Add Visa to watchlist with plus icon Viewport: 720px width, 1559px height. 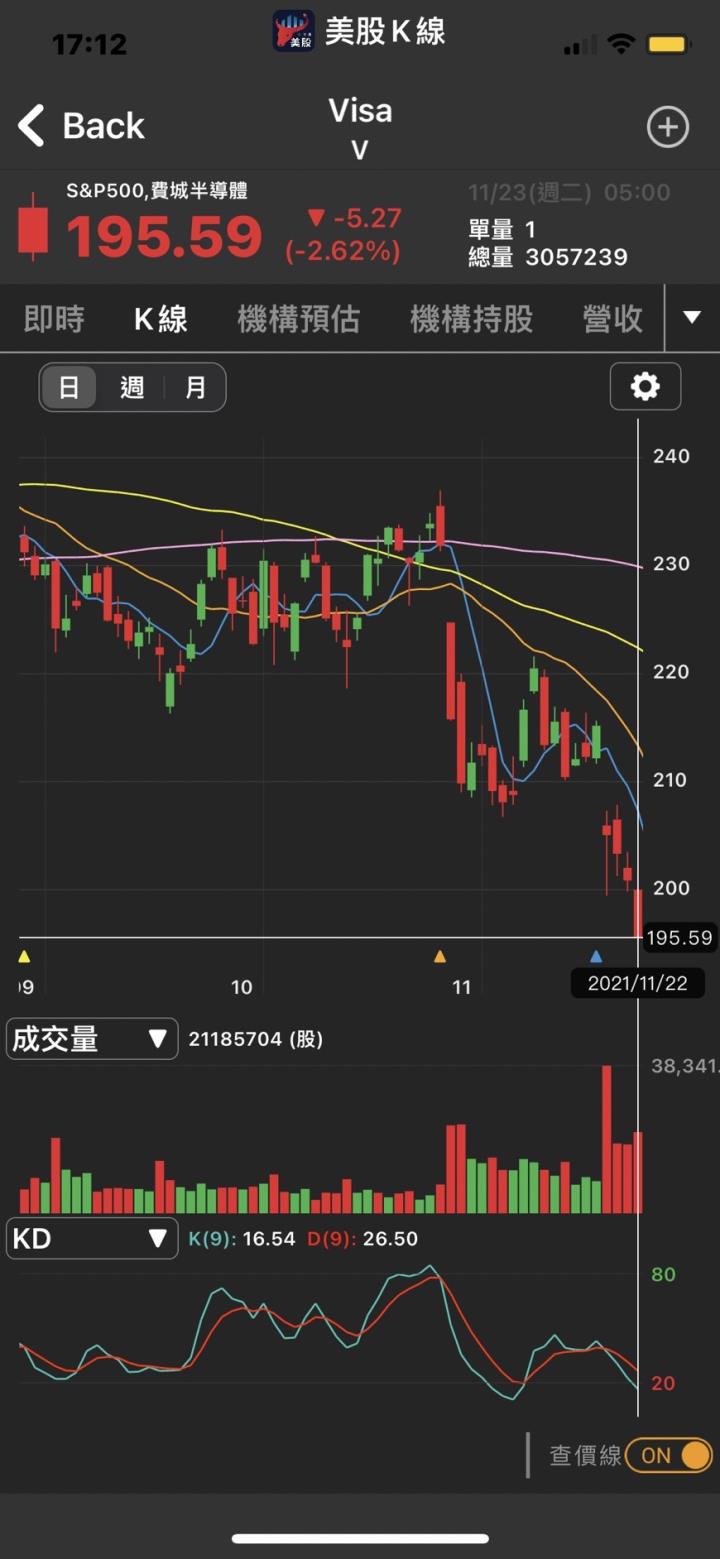click(x=668, y=127)
